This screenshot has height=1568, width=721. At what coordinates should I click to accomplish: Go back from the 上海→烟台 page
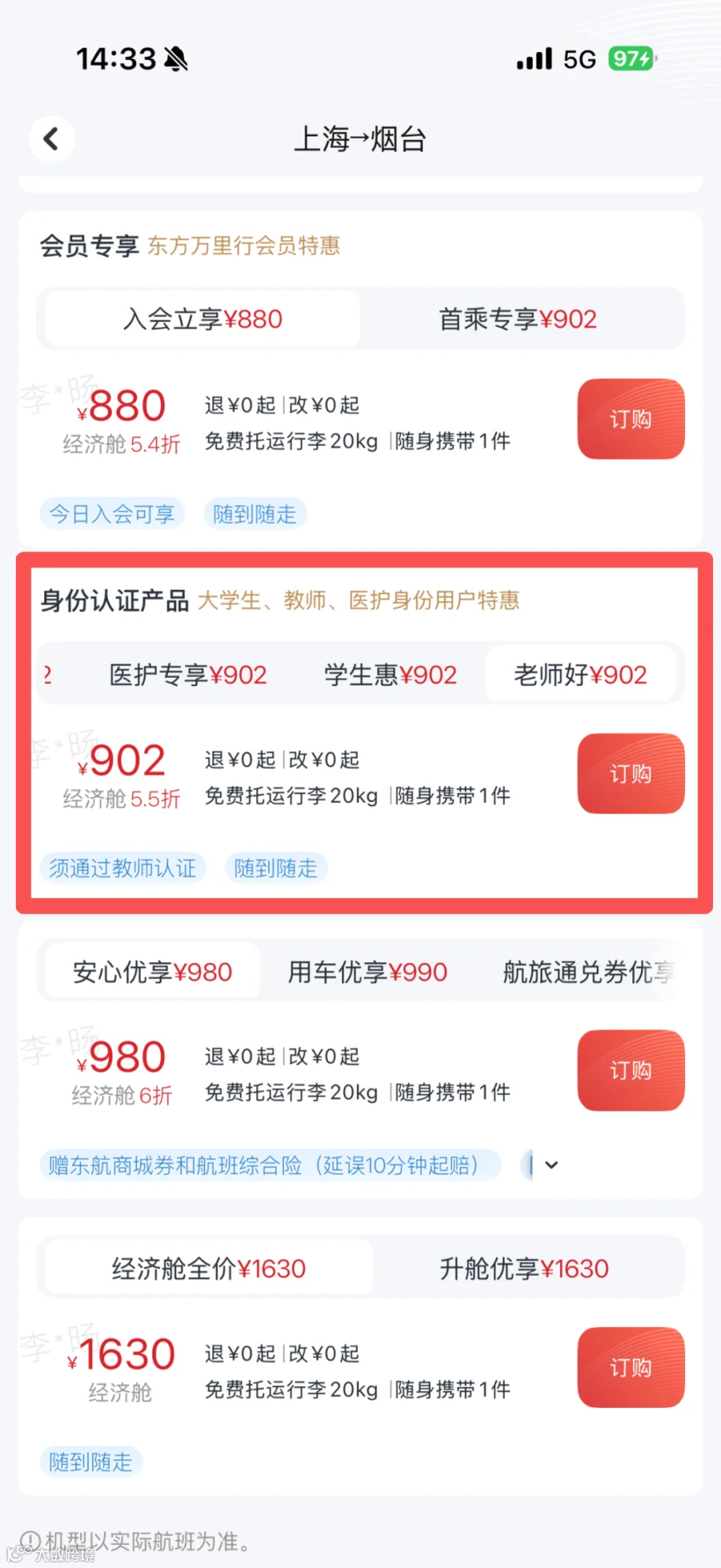pyautogui.click(x=52, y=139)
